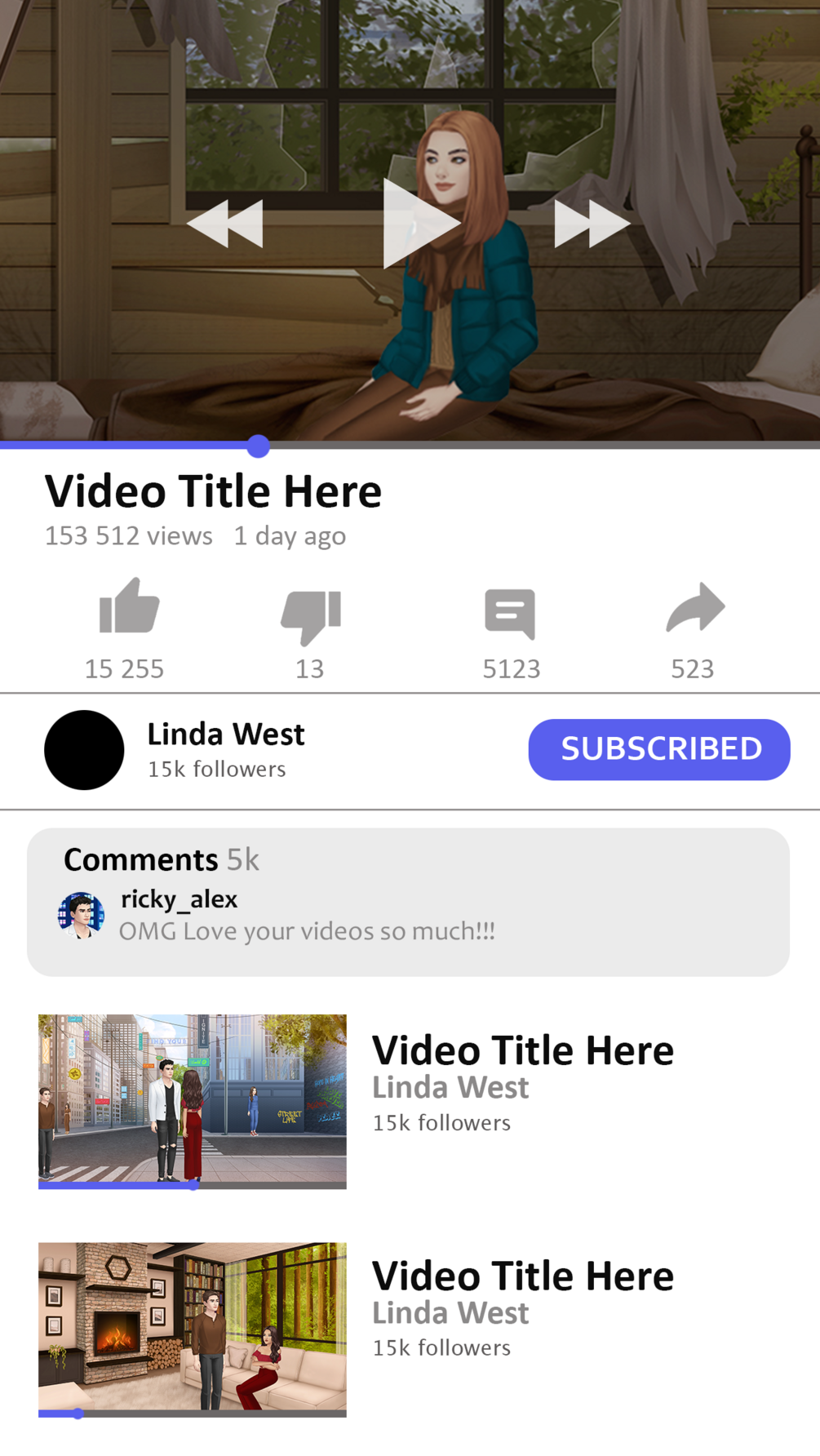This screenshot has width=820, height=1456.
Task: Fast forward the video
Action: point(591,224)
